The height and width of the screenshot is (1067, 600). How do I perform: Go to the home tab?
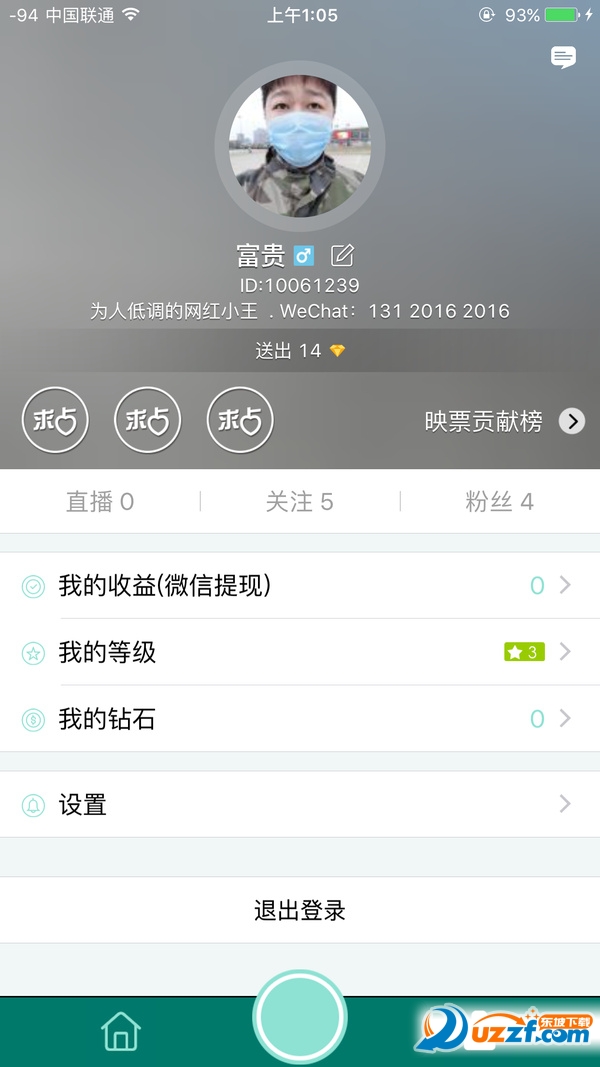point(121,1031)
